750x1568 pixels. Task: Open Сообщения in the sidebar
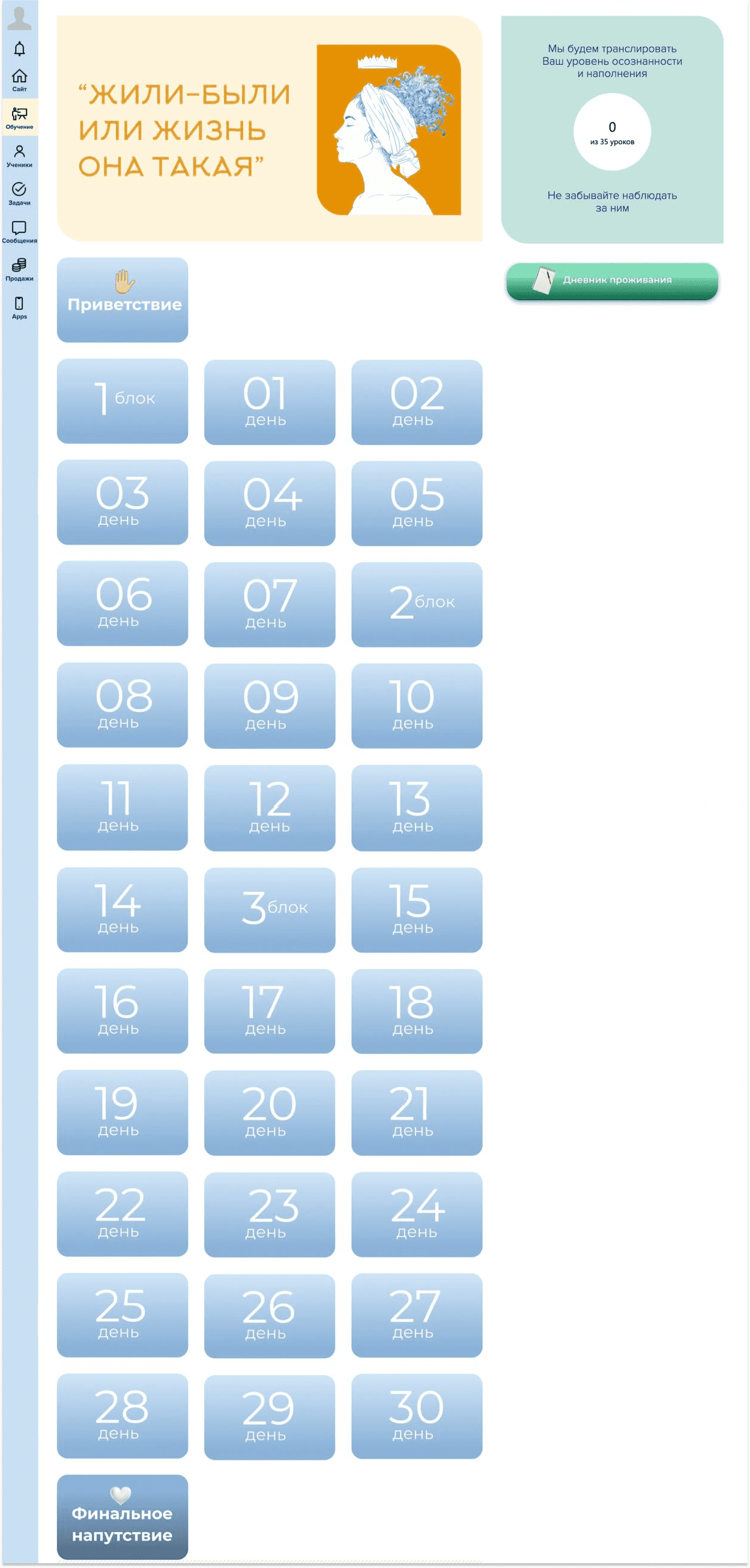[19, 232]
